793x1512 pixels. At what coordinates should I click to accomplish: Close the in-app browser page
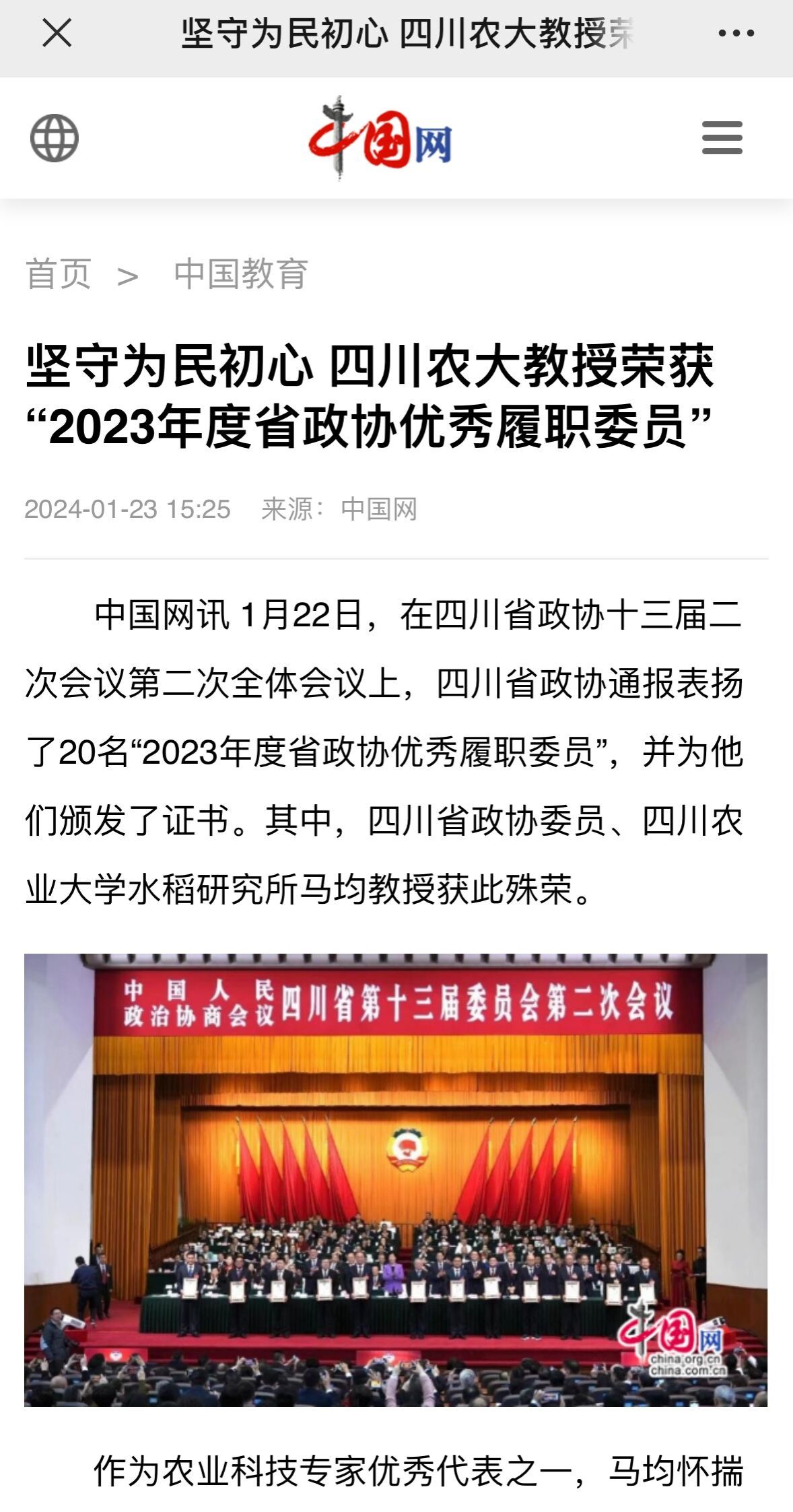coord(57,33)
